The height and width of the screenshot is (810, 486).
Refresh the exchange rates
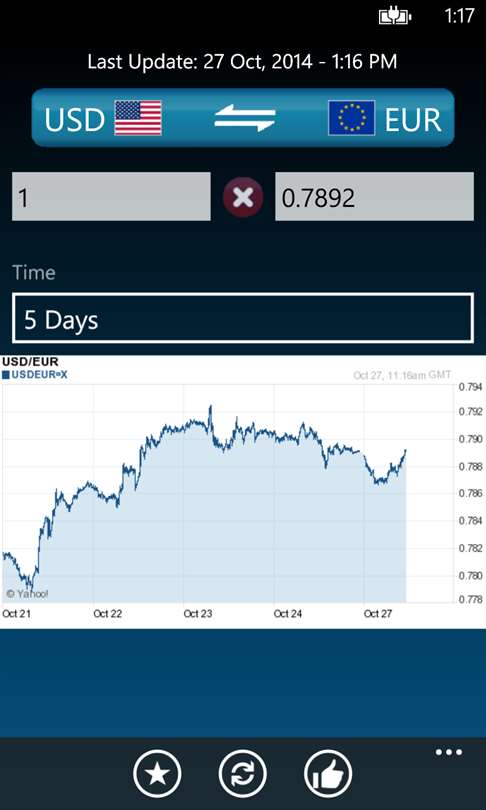(x=243, y=774)
